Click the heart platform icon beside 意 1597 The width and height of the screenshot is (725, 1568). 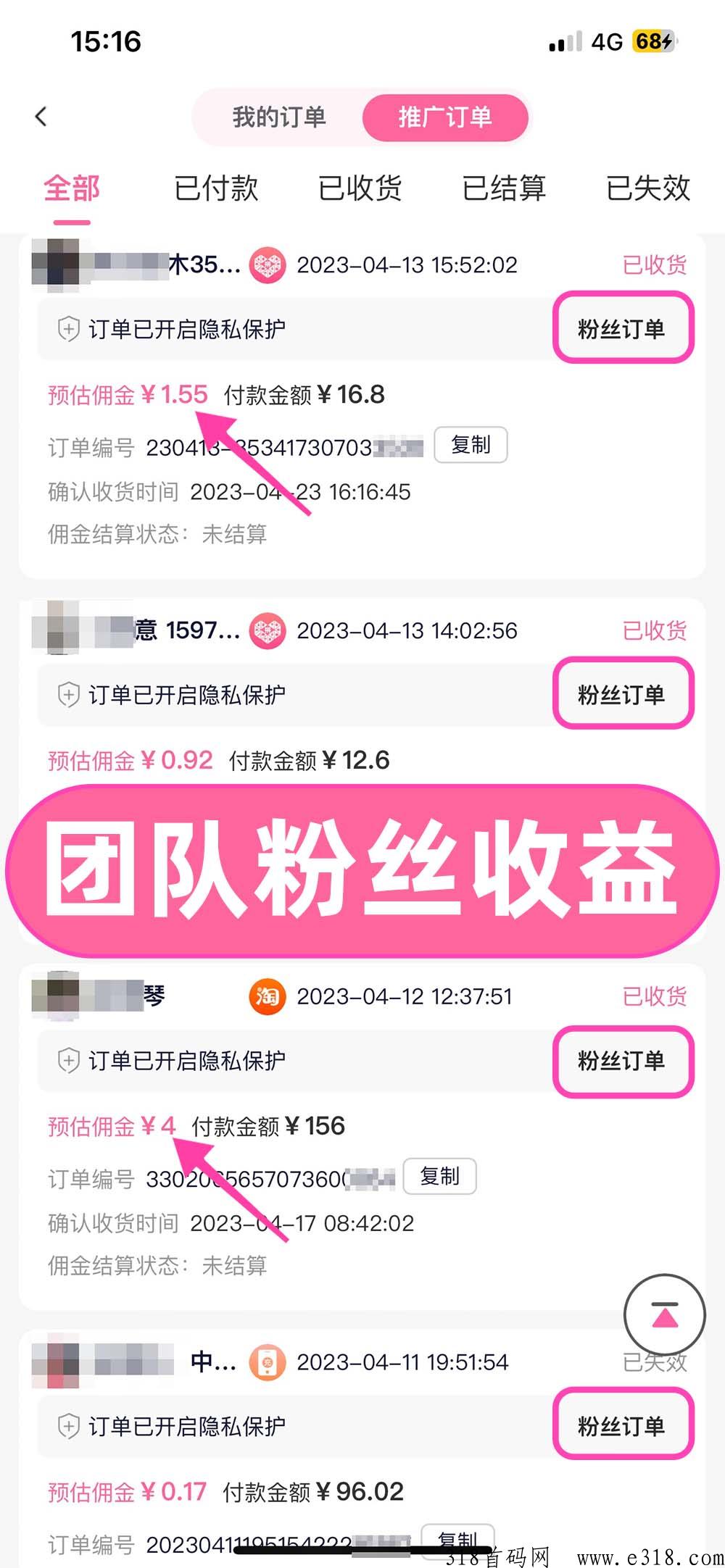[268, 632]
